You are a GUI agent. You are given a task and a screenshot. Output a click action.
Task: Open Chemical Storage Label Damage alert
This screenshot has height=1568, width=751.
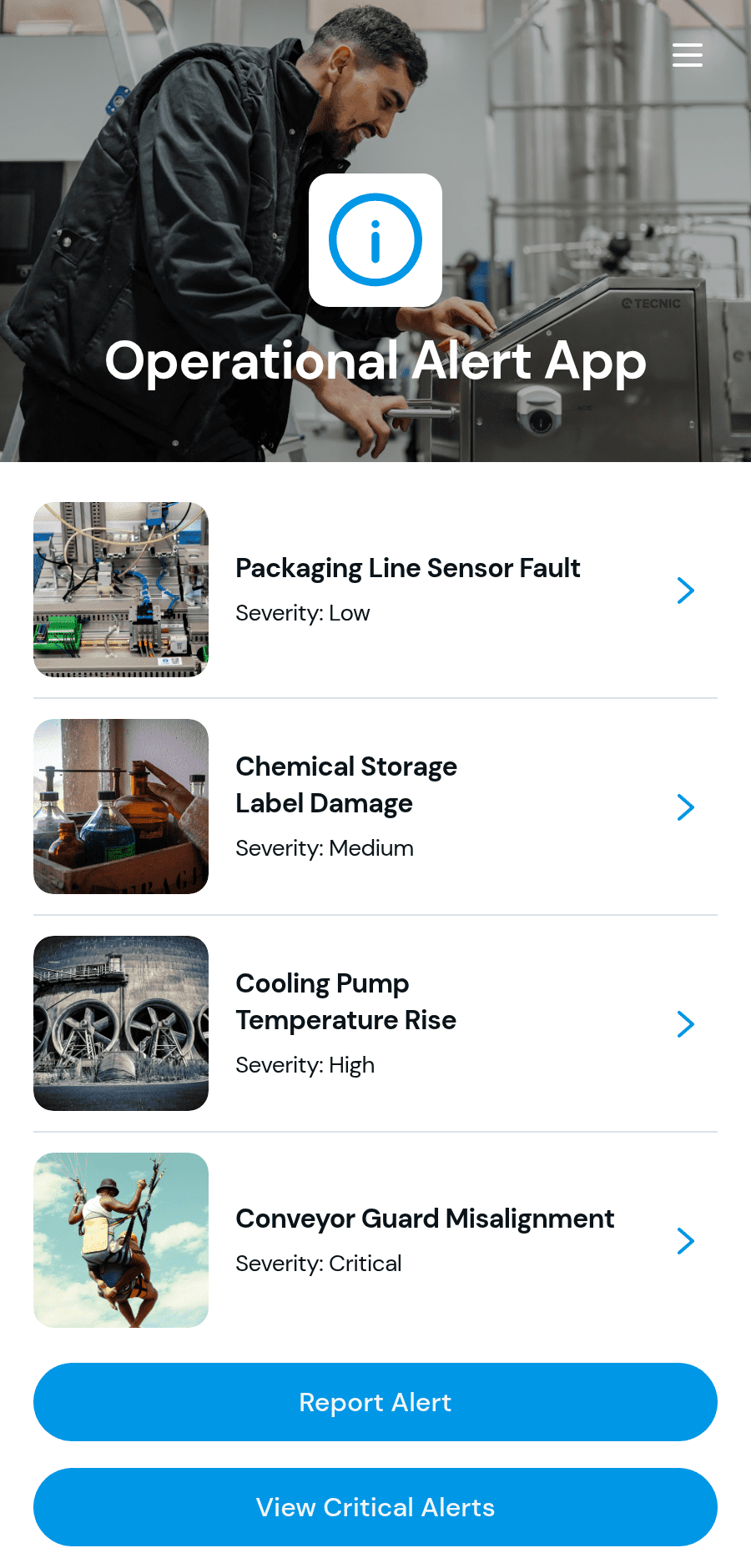coord(375,807)
